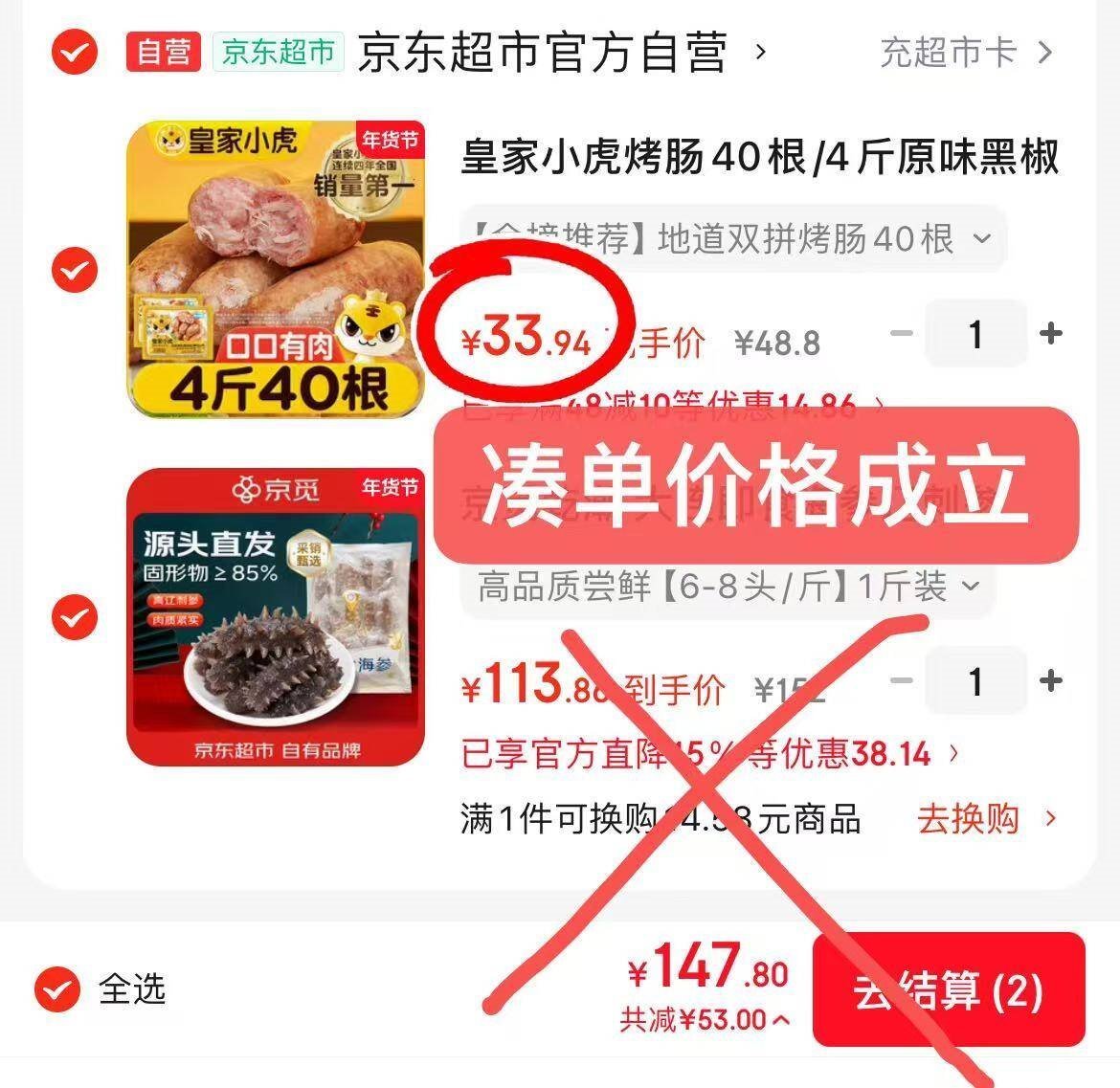Deselect the 京觅海参 item checkbox
Screen dimensions: 1120x1088
(x=75, y=617)
